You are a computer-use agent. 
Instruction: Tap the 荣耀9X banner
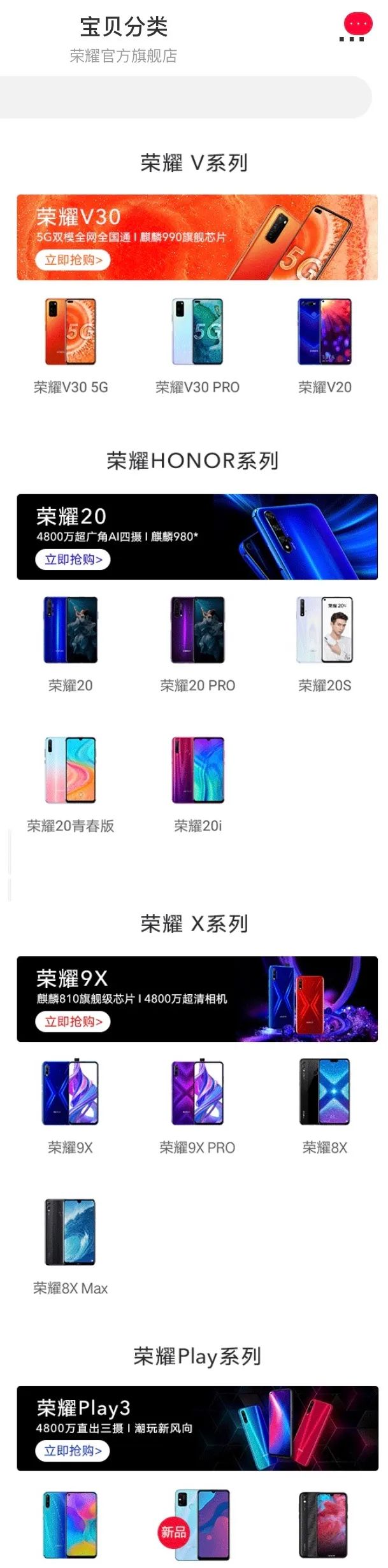(197, 998)
